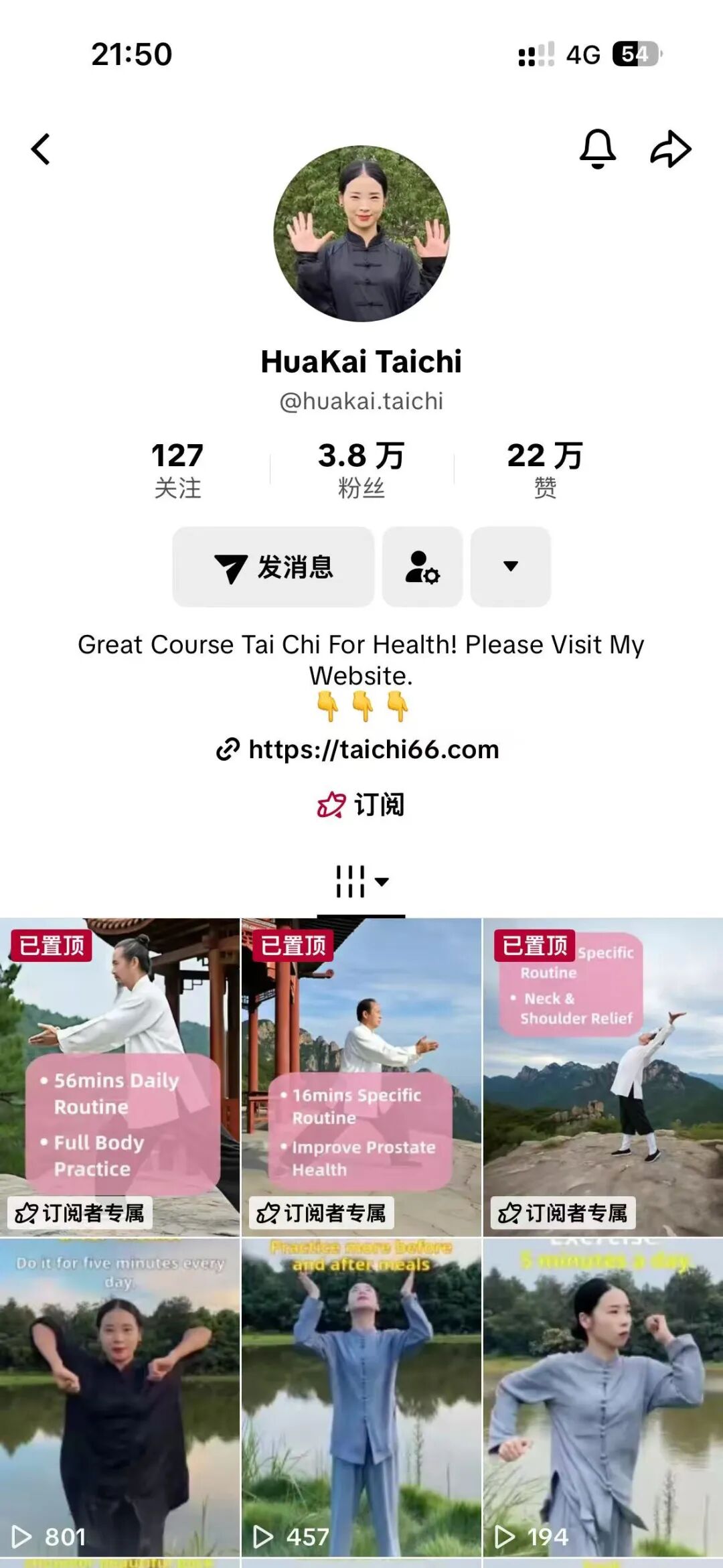Screen dimensions: 723x1568
Task: Open the follow settings person icon
Action: tap(422, 567)
